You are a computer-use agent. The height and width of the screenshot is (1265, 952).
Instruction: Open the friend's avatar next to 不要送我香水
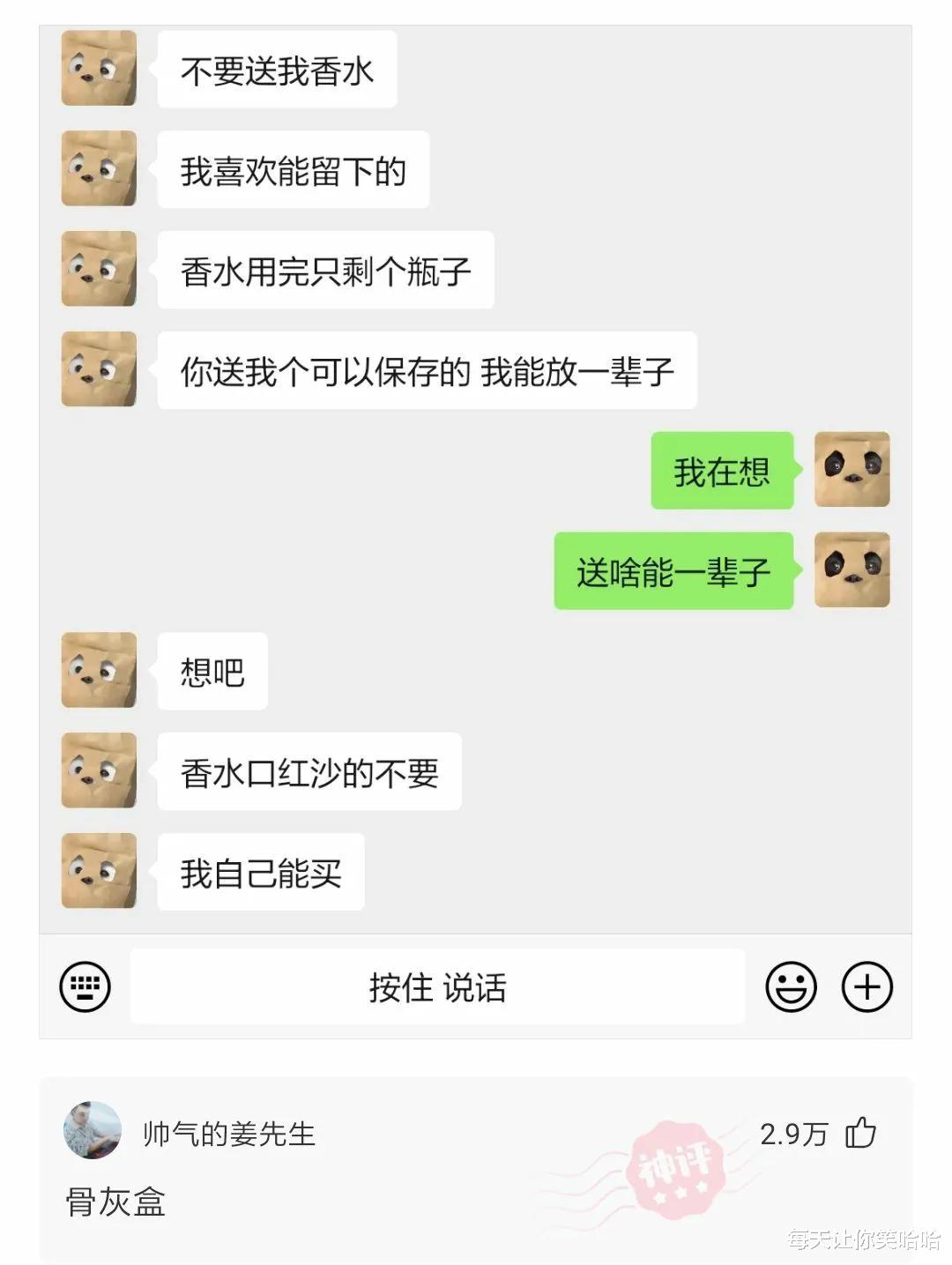[x=98, y=69]
